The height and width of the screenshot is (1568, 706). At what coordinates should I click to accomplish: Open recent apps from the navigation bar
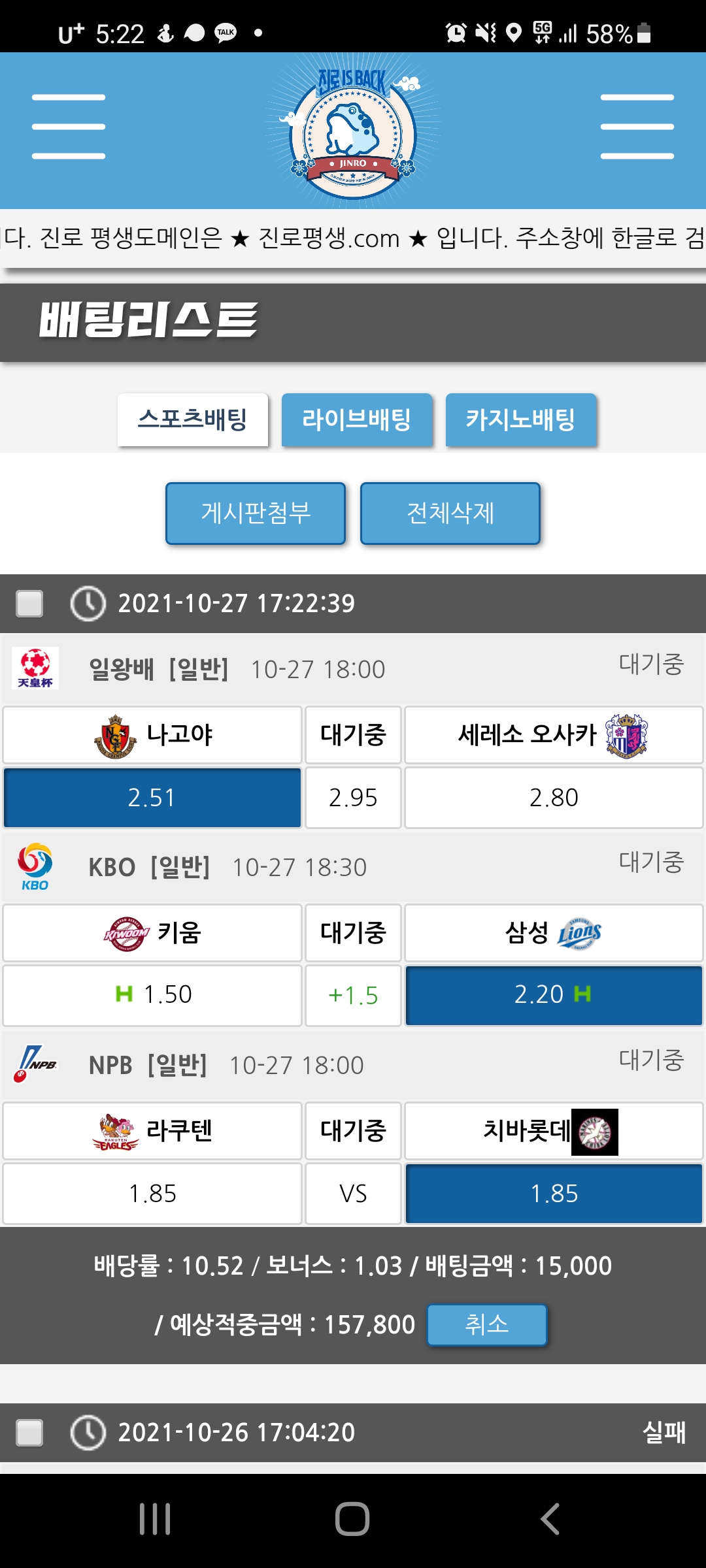[155, 1518]
